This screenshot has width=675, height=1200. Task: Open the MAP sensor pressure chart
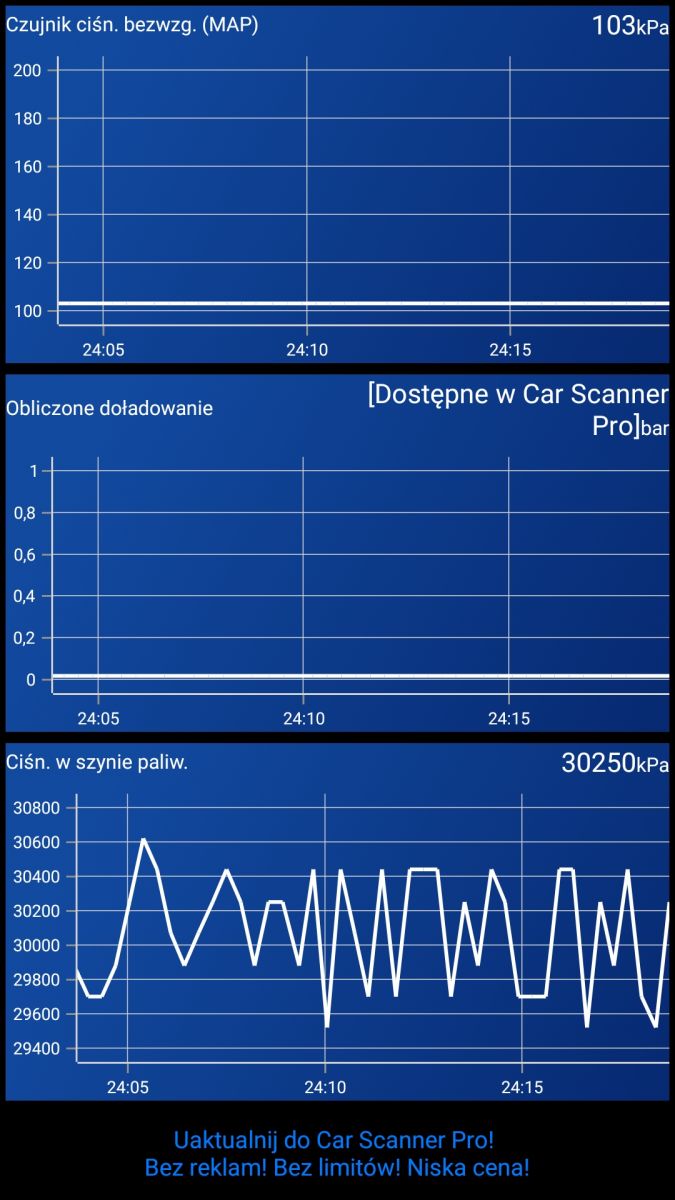[x=337, y=185]
